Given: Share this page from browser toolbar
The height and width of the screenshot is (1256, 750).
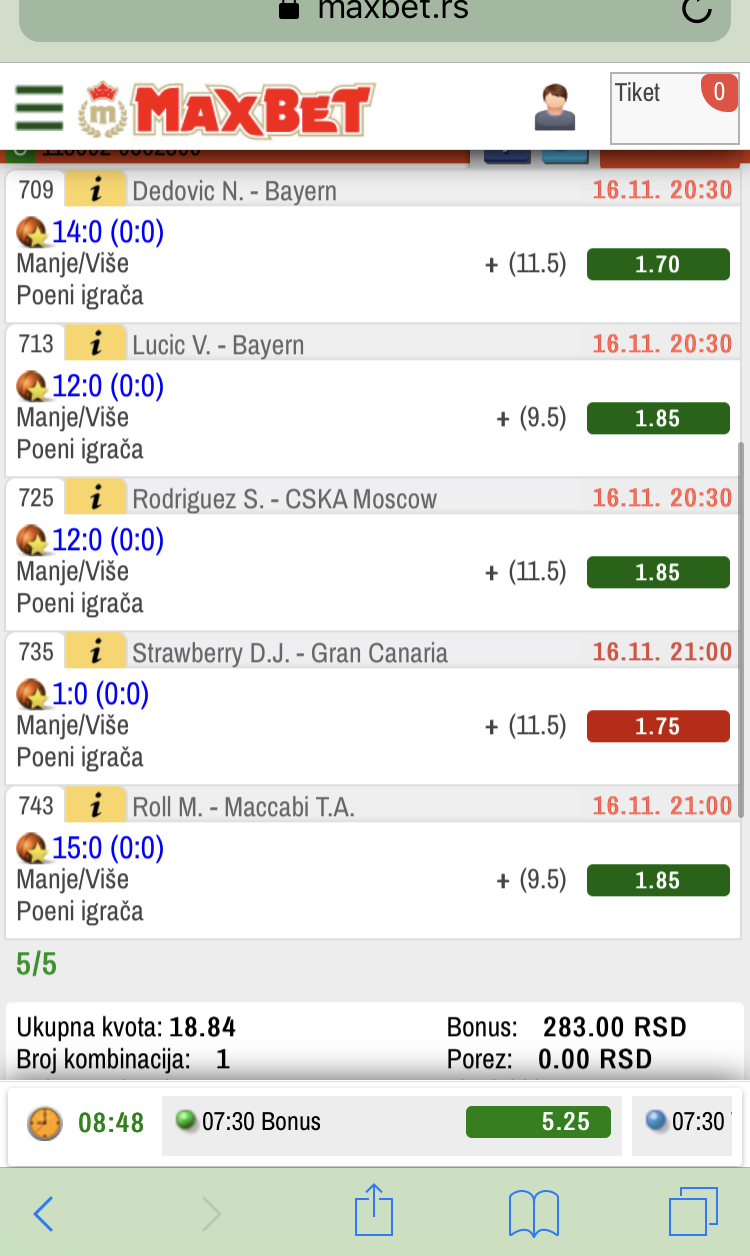Looking at the screenshot, I should point(374,1210).
